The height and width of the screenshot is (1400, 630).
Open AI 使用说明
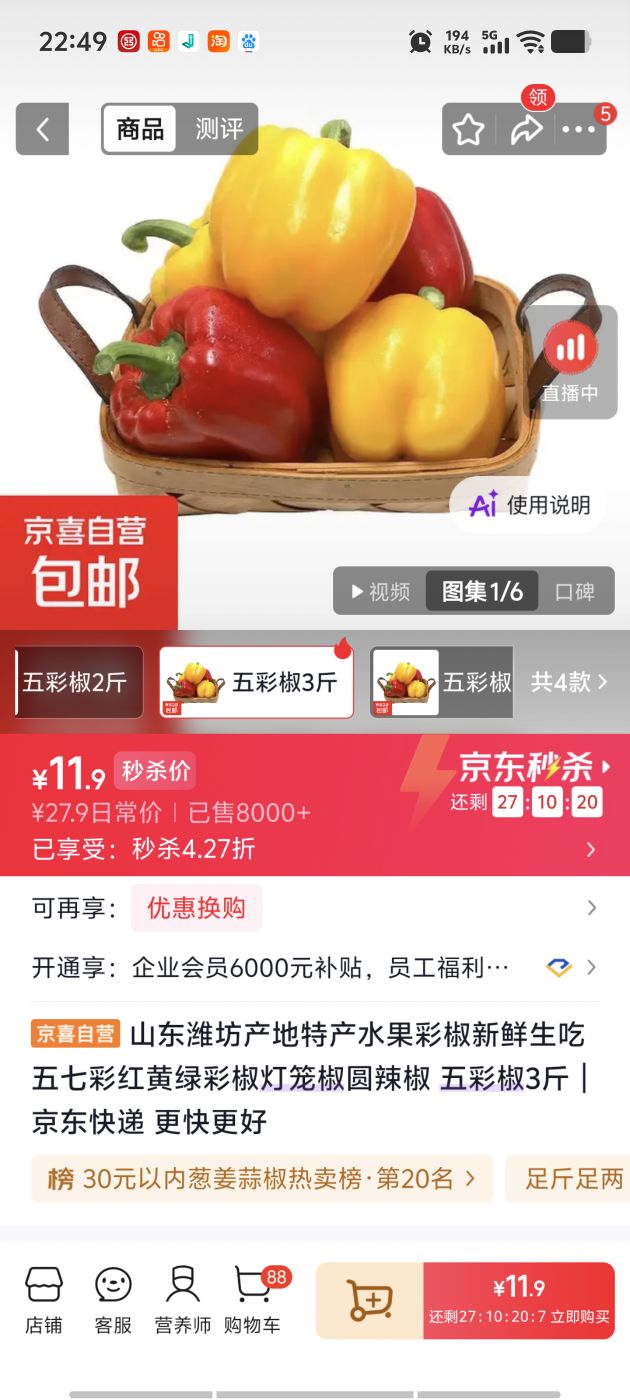pos(529,505)
